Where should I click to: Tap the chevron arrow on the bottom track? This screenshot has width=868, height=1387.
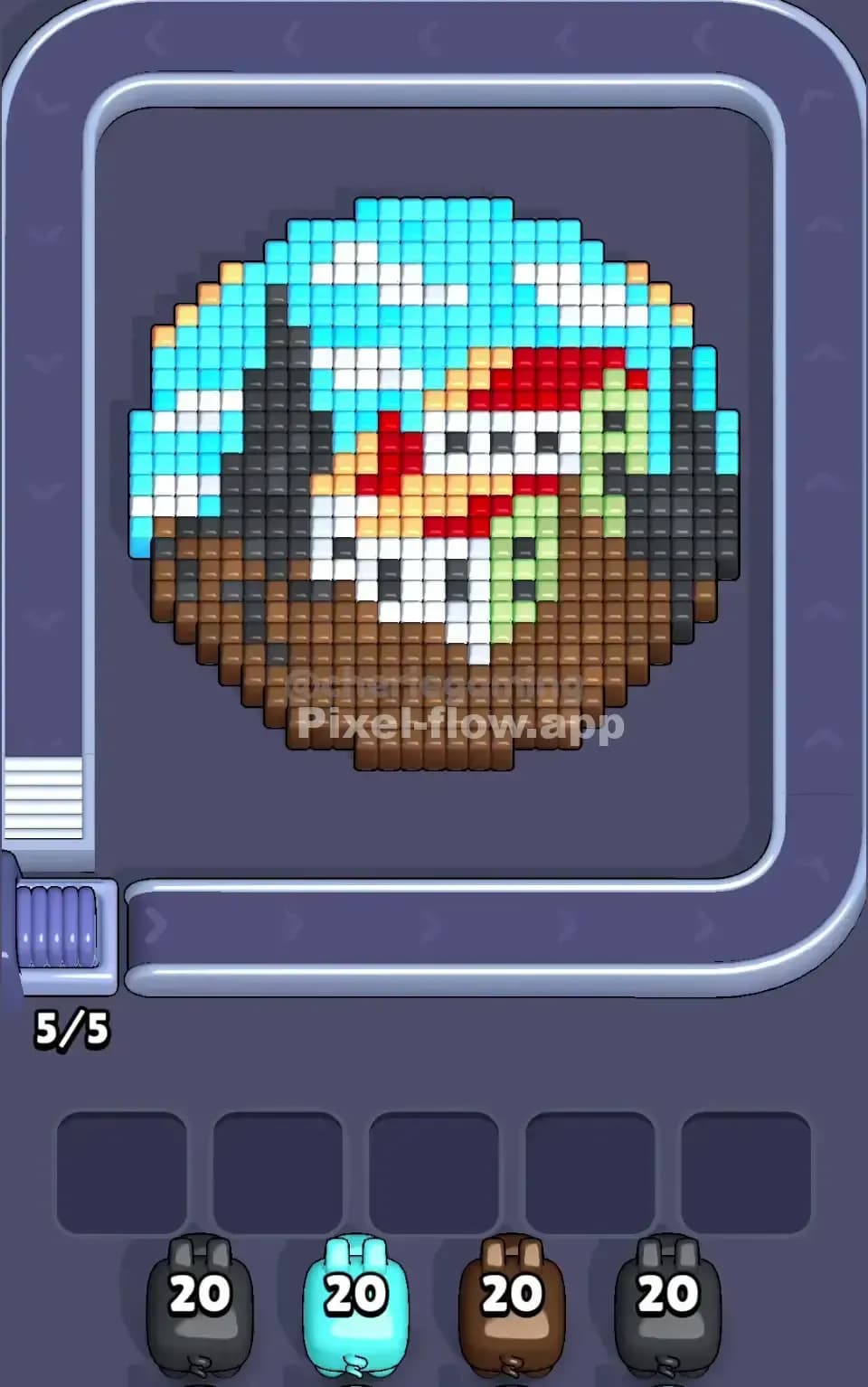292,922
